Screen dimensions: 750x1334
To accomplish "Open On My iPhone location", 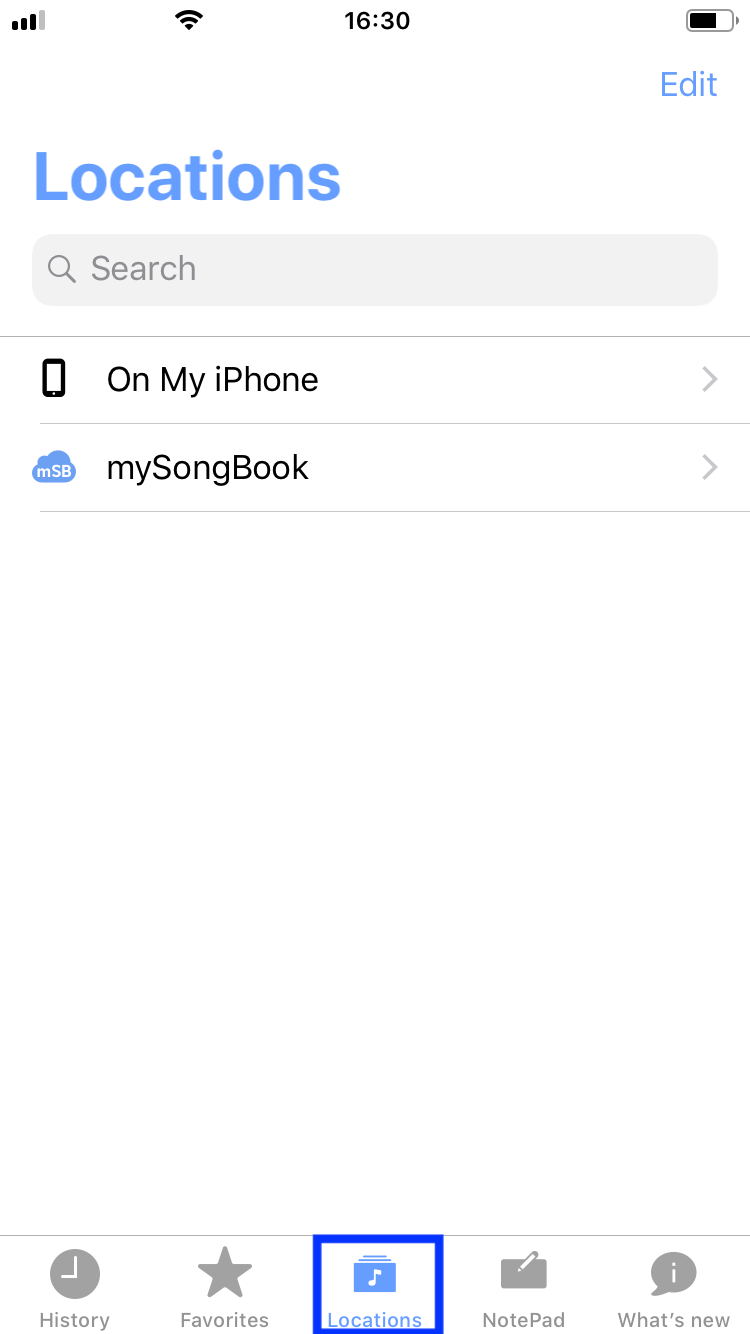I will 375,380.
